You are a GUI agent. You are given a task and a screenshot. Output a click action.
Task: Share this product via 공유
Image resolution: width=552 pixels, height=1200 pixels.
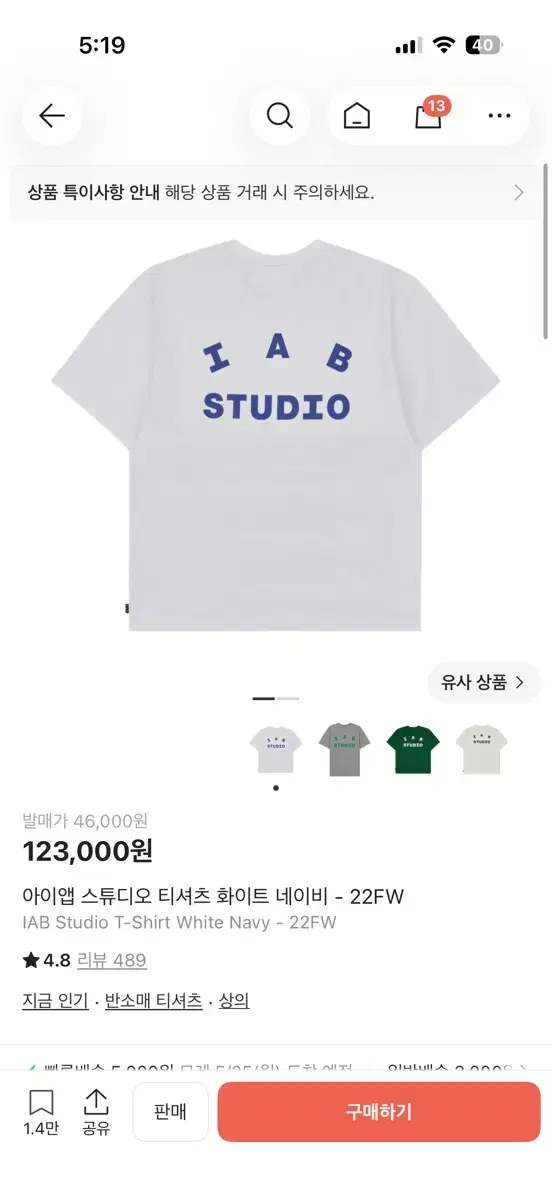pyautogui.click(x=96, y=1113)
